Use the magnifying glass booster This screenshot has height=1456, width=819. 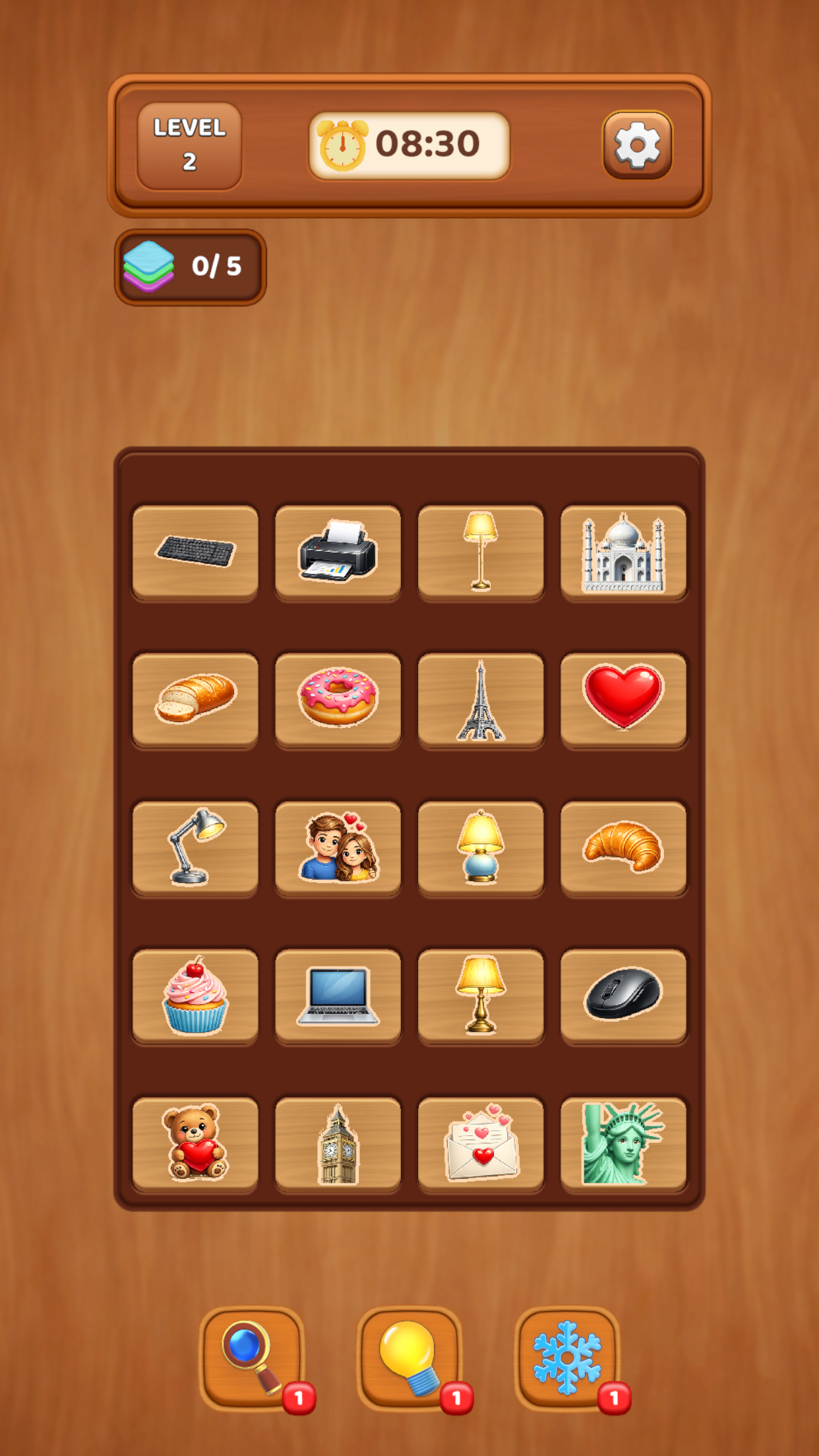[251, 1358]
